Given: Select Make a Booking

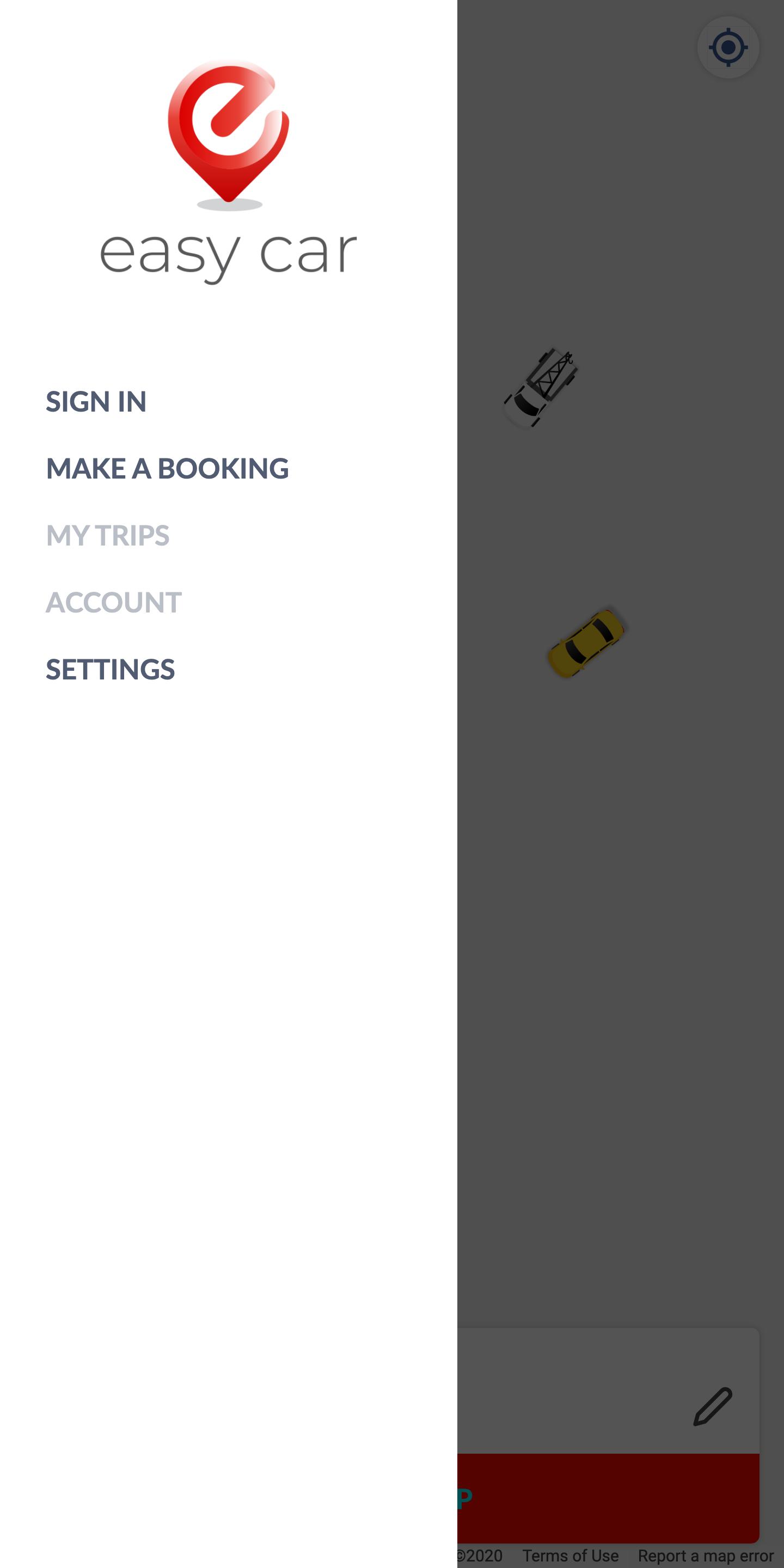Looking at the screenshot, I should (167, 469).
